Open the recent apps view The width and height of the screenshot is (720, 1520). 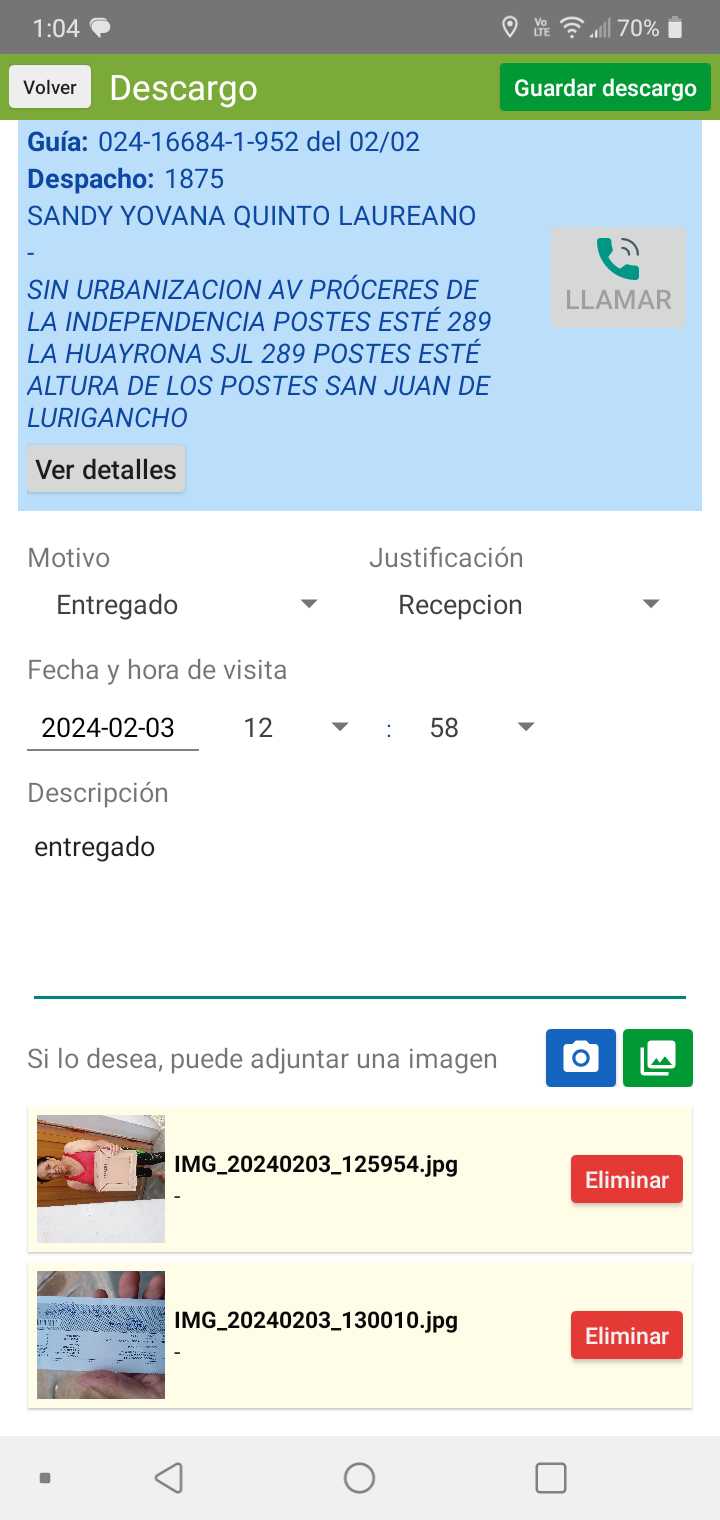pos(551,1478)
